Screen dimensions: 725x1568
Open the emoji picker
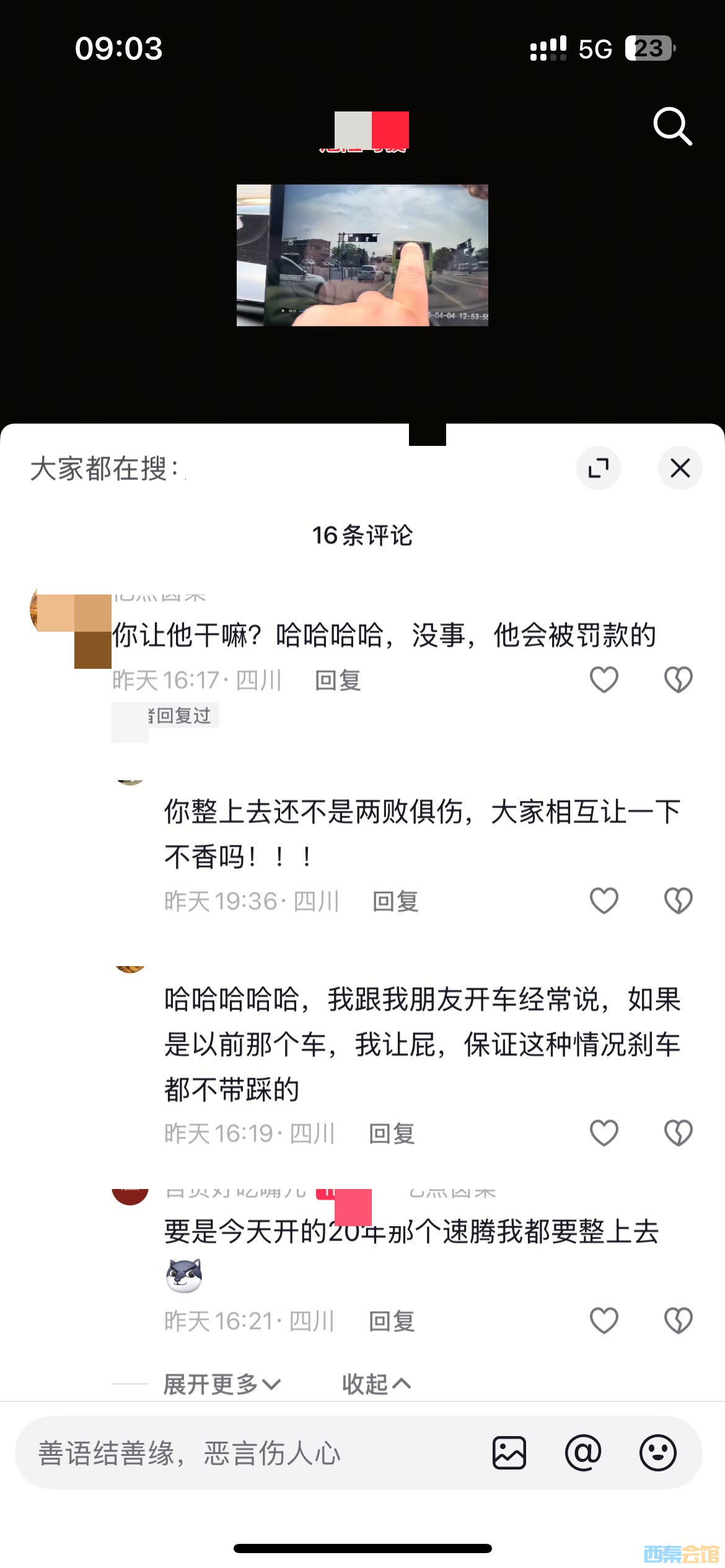(657, 1453)
